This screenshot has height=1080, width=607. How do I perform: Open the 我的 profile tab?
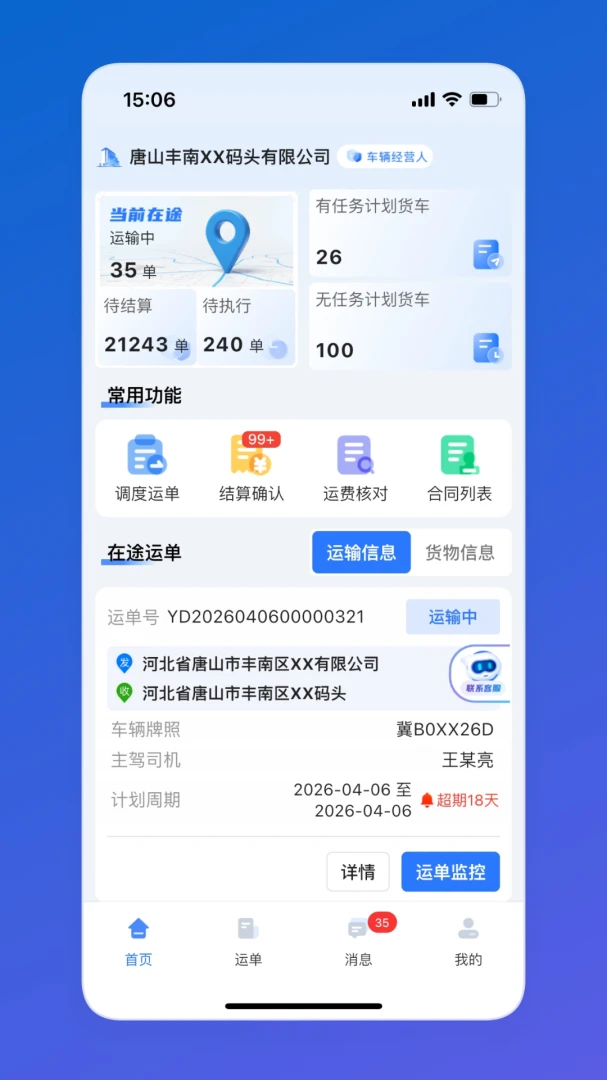pyautogui.click(x=469, y=942)
